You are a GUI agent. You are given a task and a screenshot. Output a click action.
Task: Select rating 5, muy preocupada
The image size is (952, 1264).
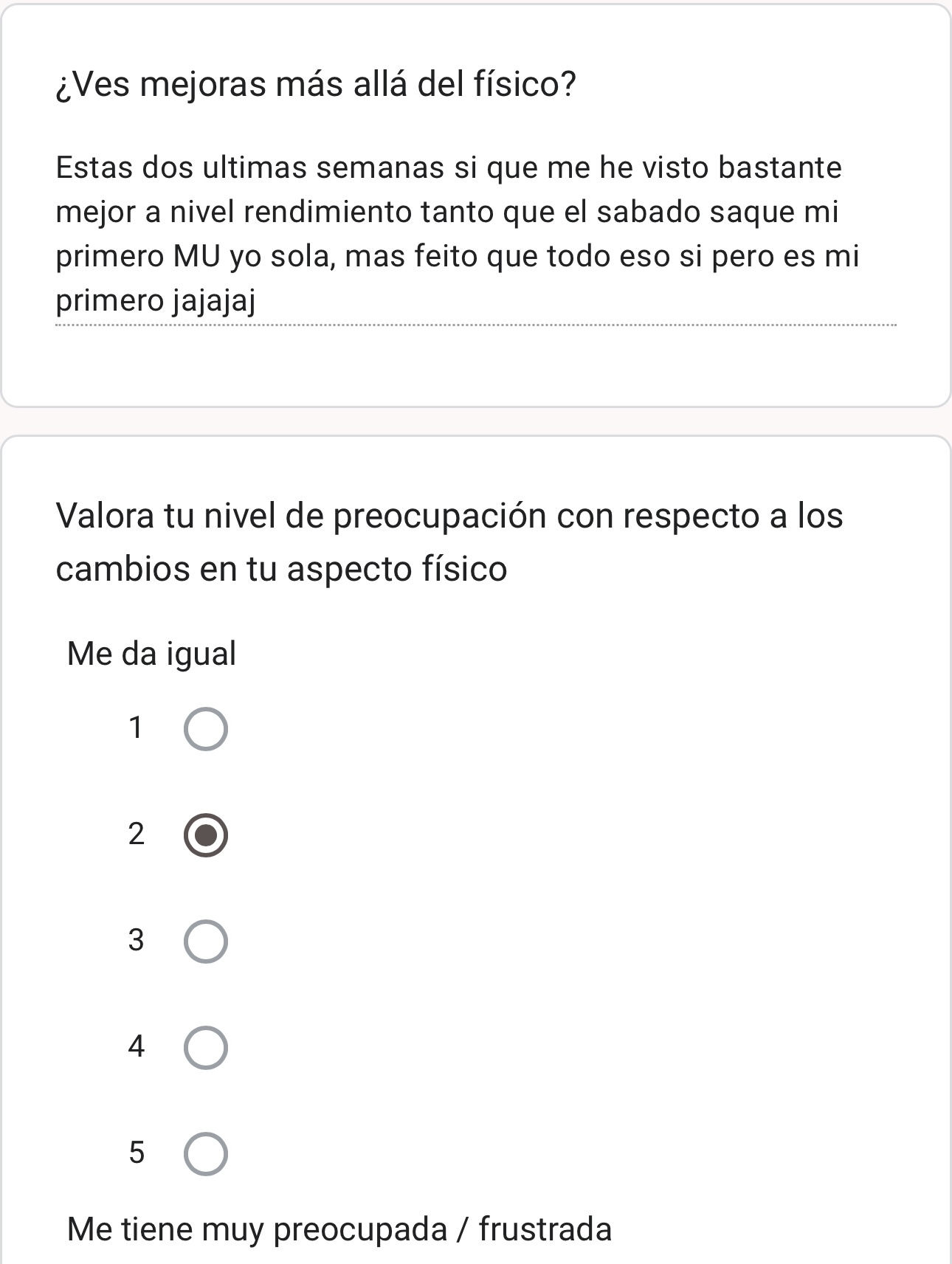[x=205, y=1154]
